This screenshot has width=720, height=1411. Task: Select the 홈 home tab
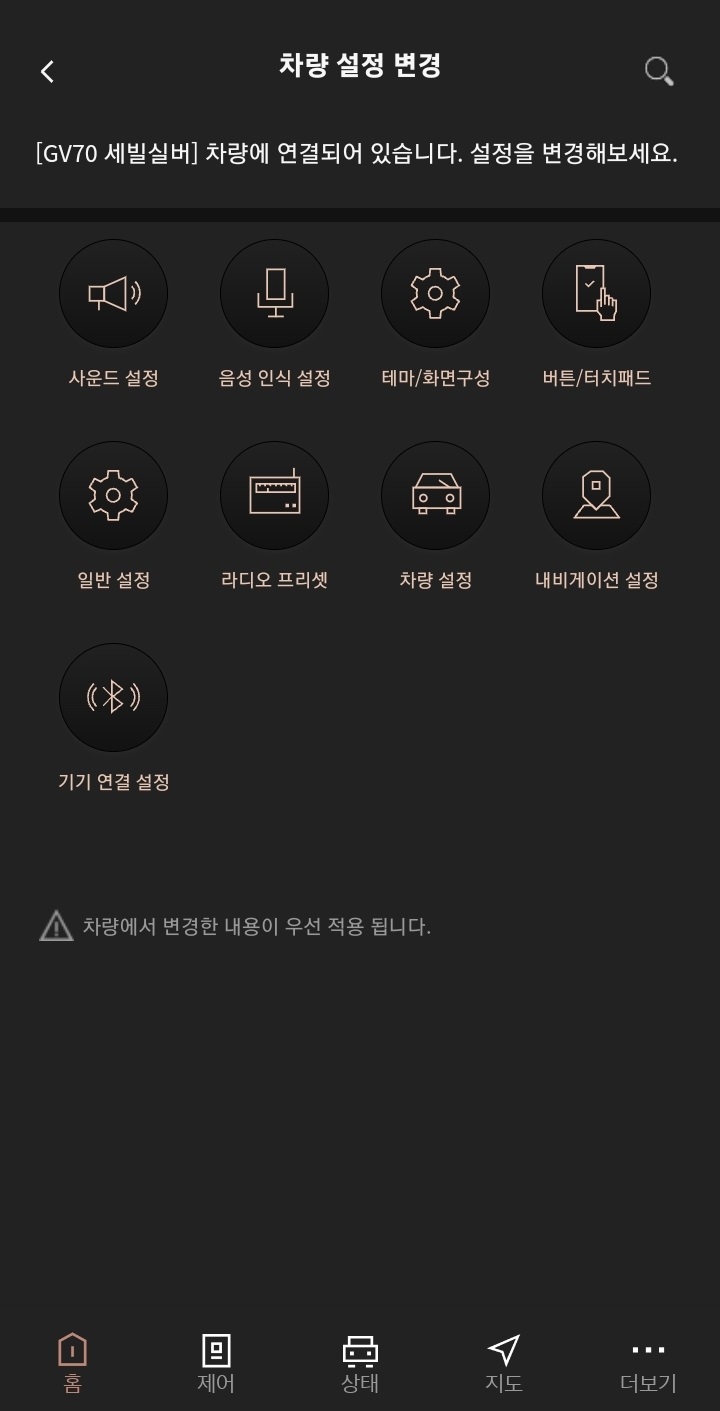[71, 1362]
